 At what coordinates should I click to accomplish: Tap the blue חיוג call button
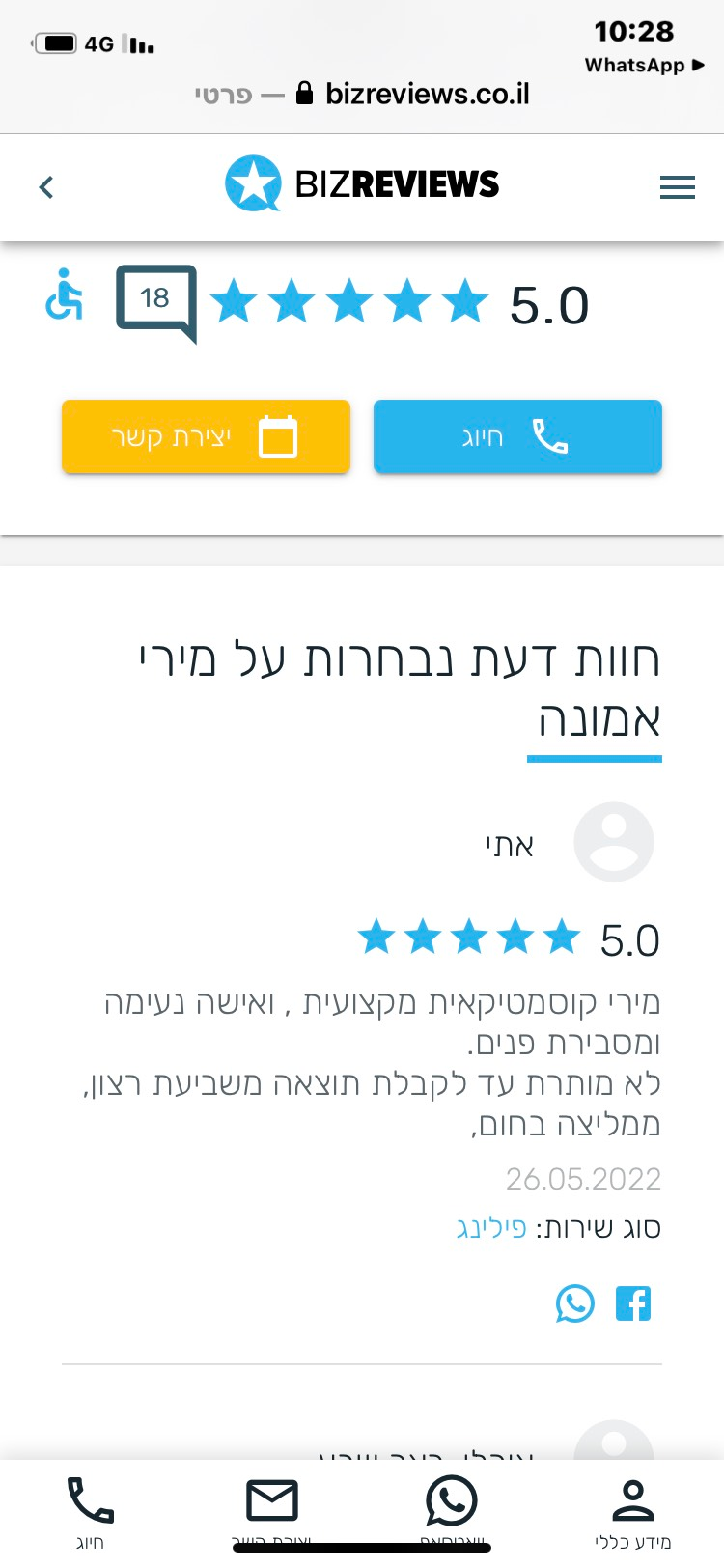point(517,437)
